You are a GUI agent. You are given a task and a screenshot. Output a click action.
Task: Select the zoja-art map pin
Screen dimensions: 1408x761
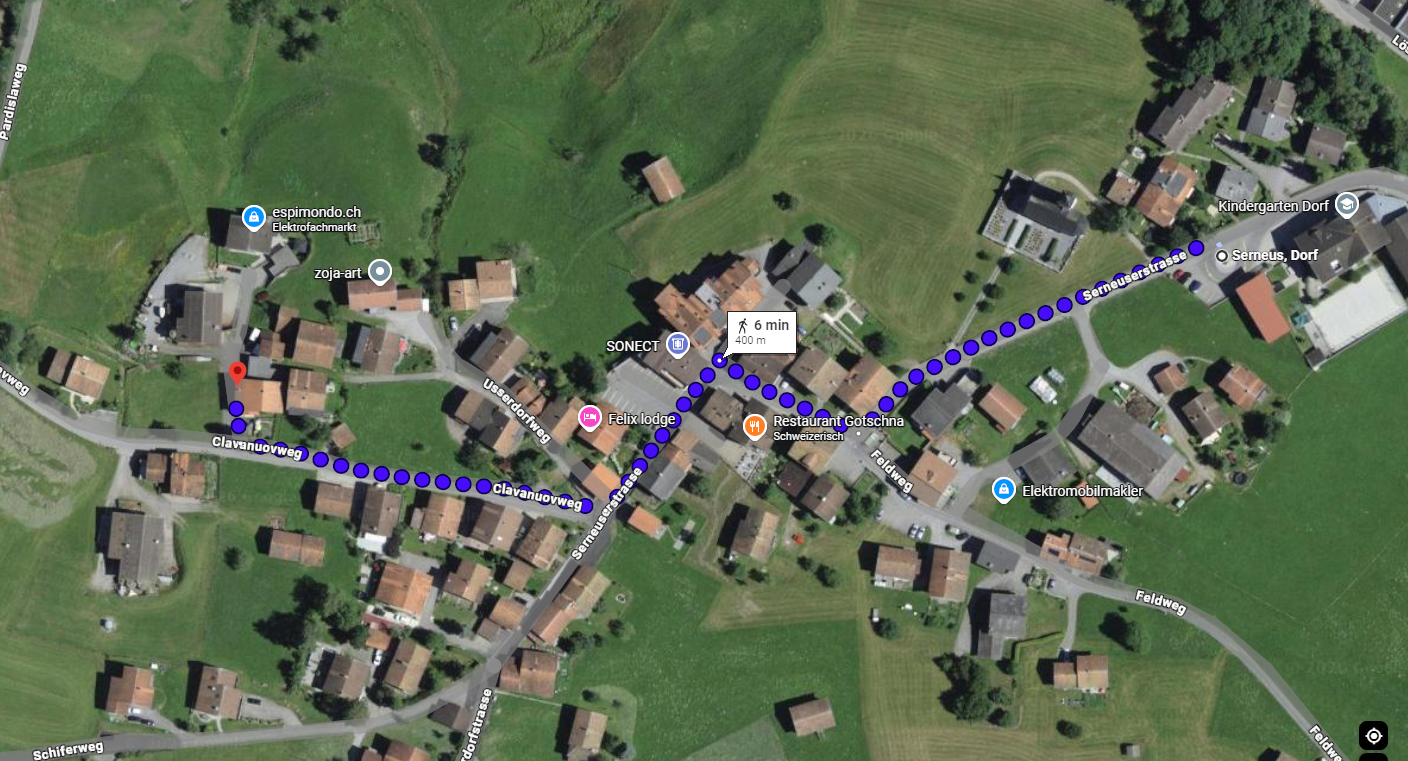coord(379,270)
